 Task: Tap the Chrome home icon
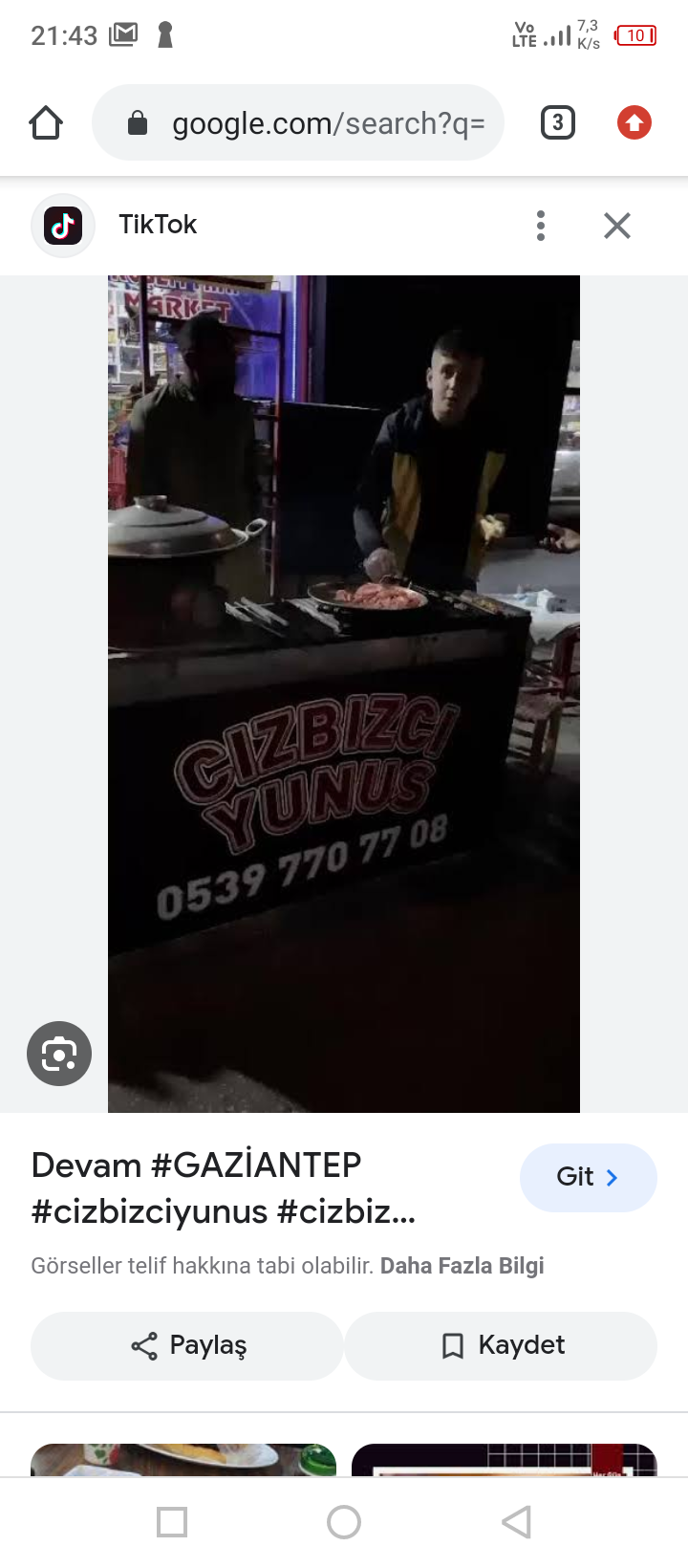tap(45, 122)
